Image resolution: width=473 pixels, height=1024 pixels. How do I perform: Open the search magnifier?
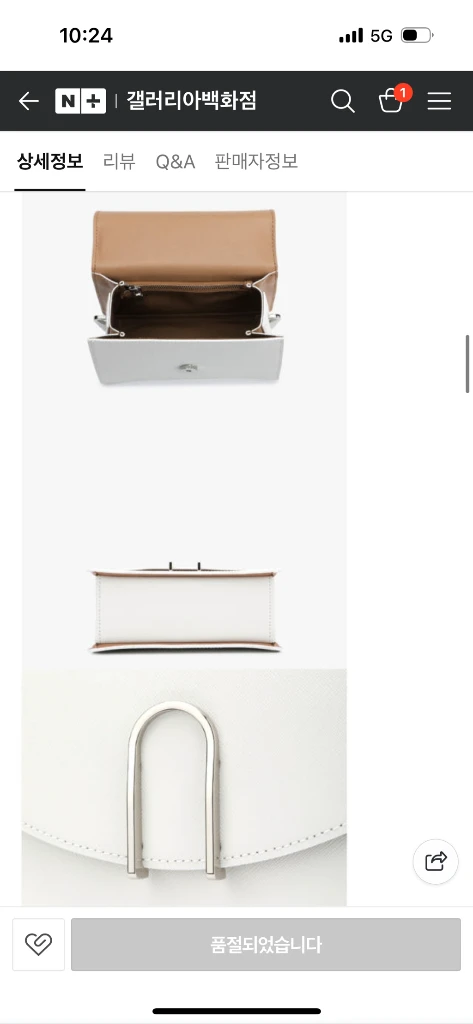(342, 101)
